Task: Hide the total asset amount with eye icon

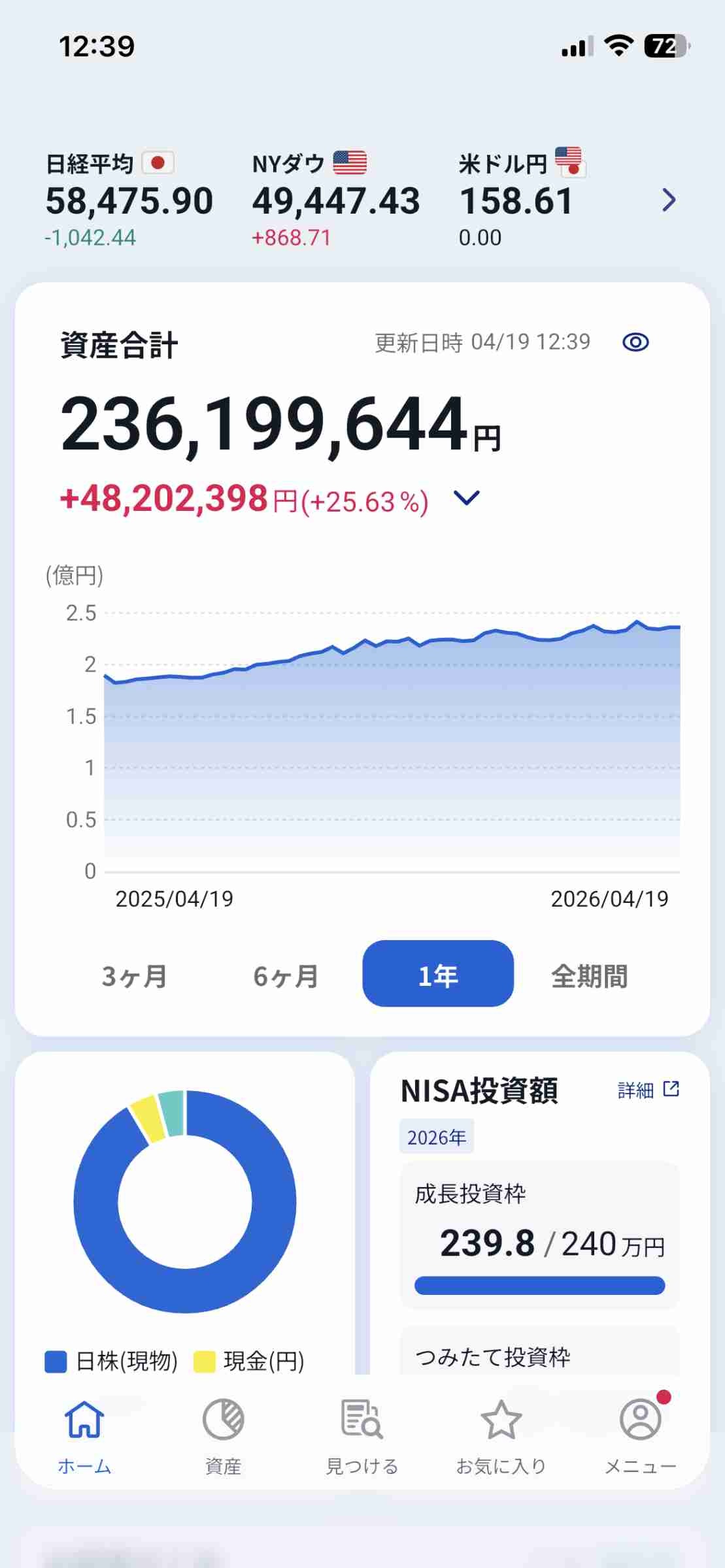Action: click(635, 342)
